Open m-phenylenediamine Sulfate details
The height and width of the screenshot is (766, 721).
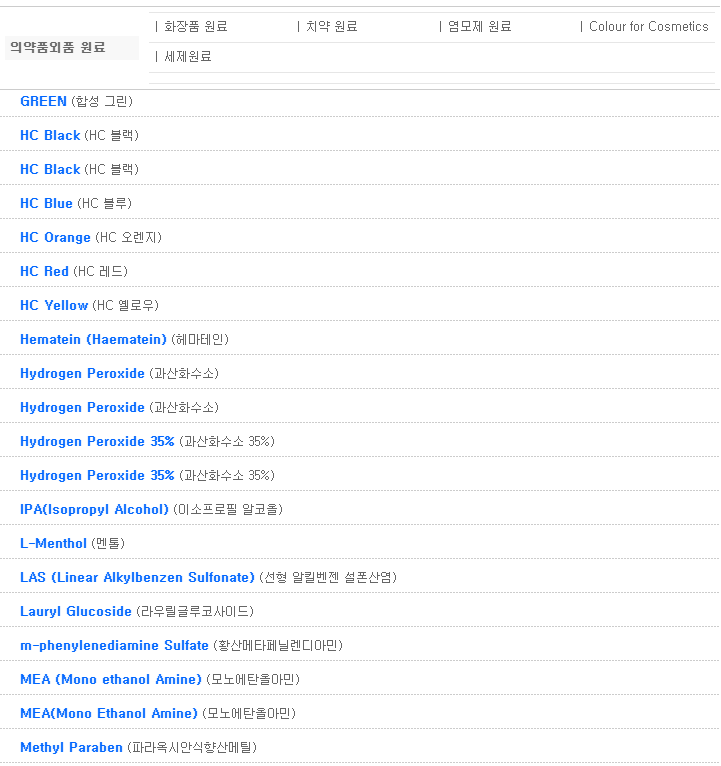point(114,645)
